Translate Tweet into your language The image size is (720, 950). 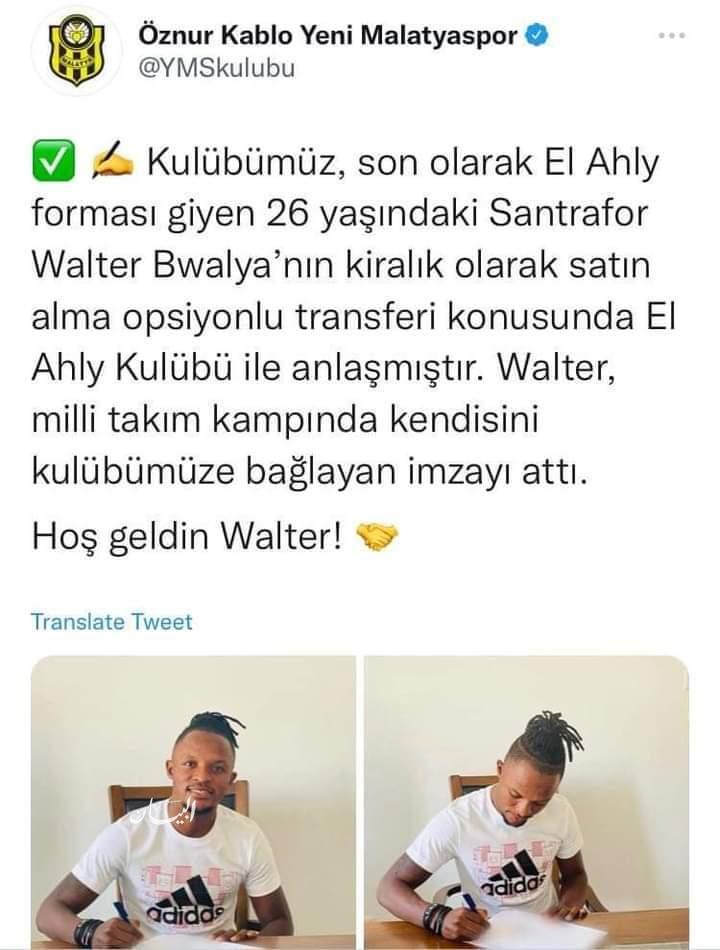111,622
